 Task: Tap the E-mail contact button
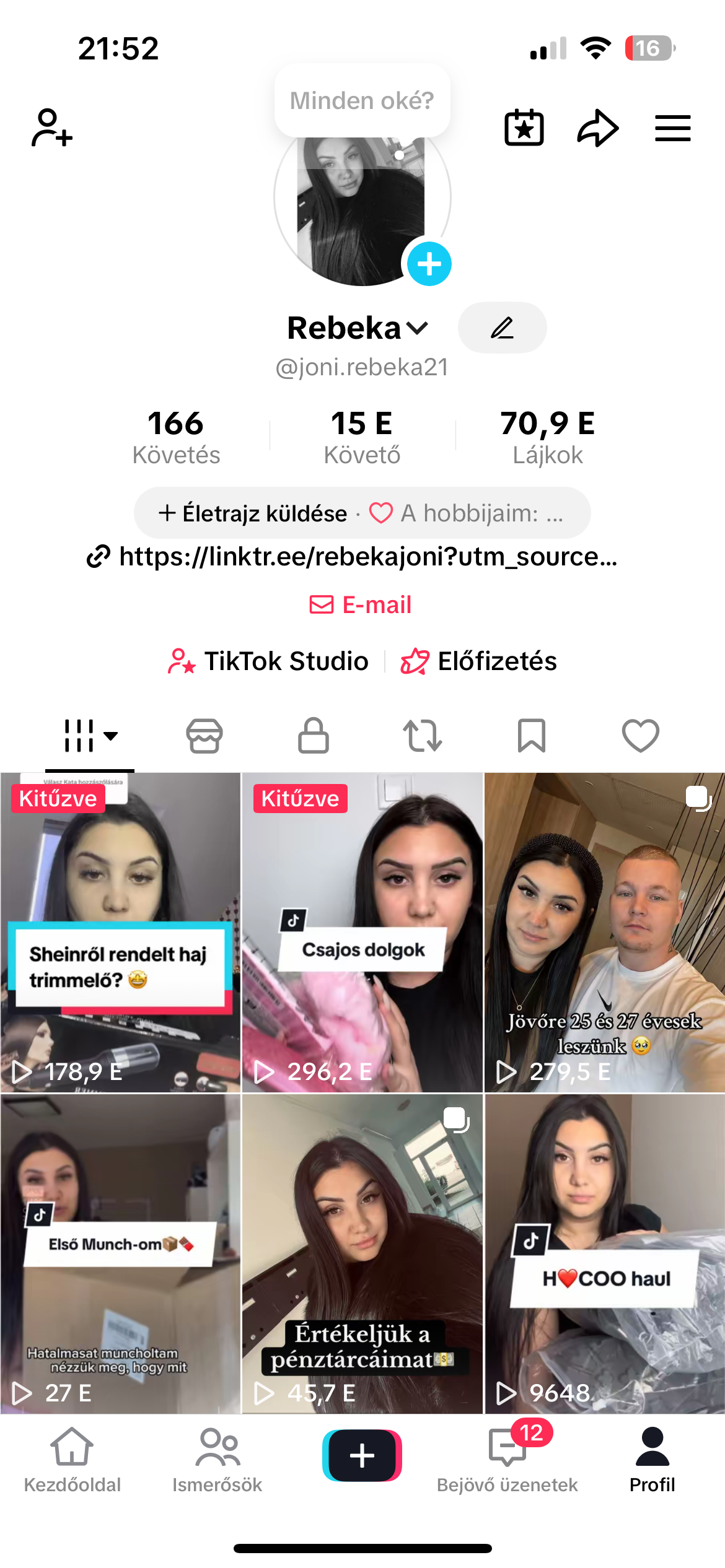pyautogui.click(x=361, y=604)
